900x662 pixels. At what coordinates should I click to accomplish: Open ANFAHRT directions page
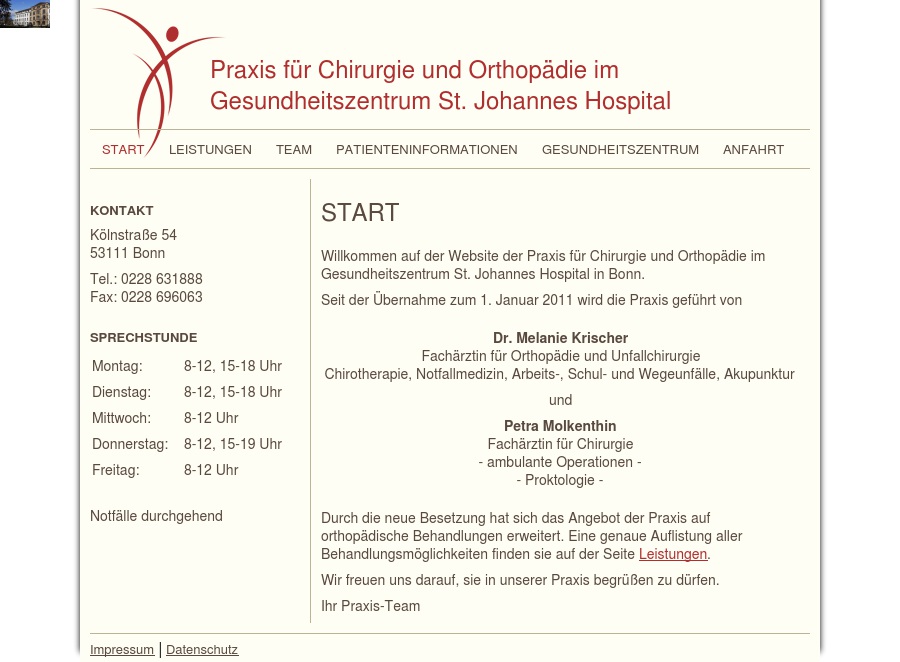tap(753, 149)
